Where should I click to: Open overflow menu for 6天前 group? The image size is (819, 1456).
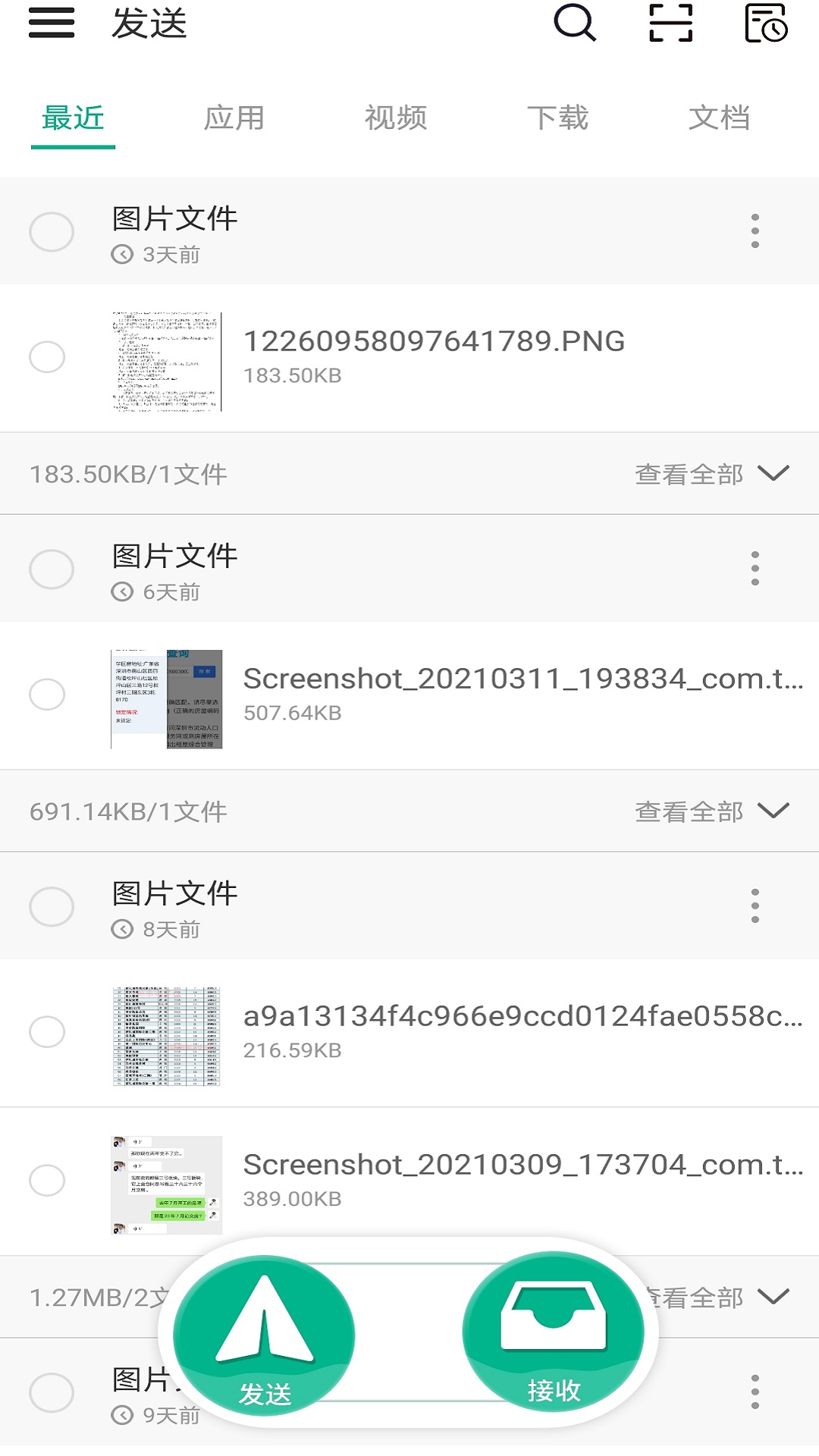coord(755,569)
